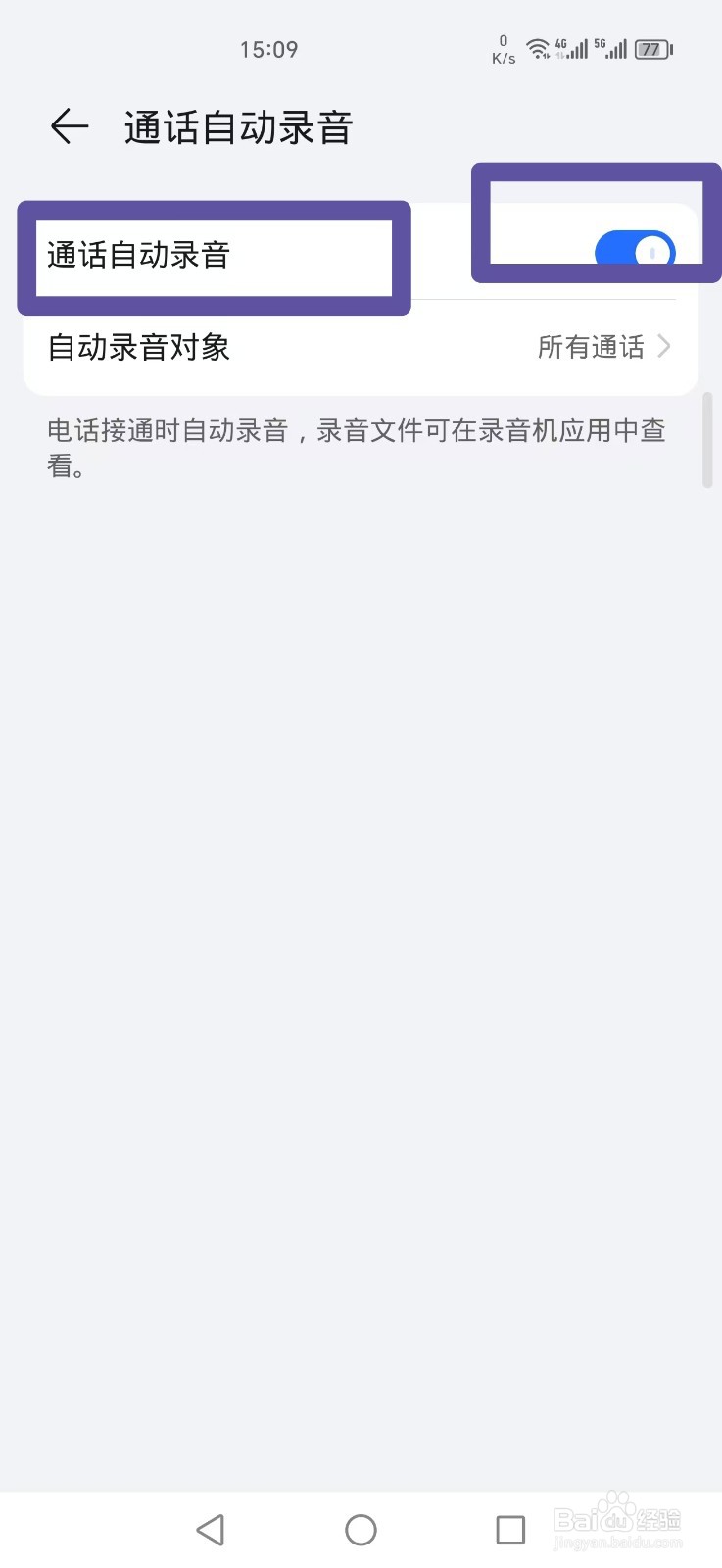722x1568 pixels.
Task: Tap the circle home button in navigation bar
Action: [361, 1528]
